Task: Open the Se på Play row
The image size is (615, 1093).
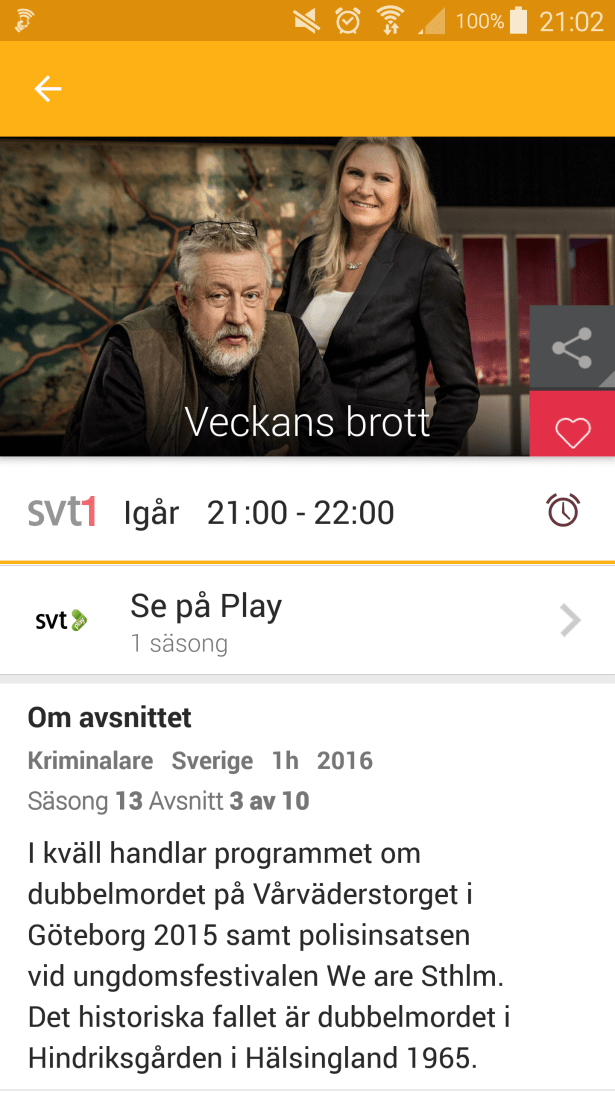Action: pos(307,620)
